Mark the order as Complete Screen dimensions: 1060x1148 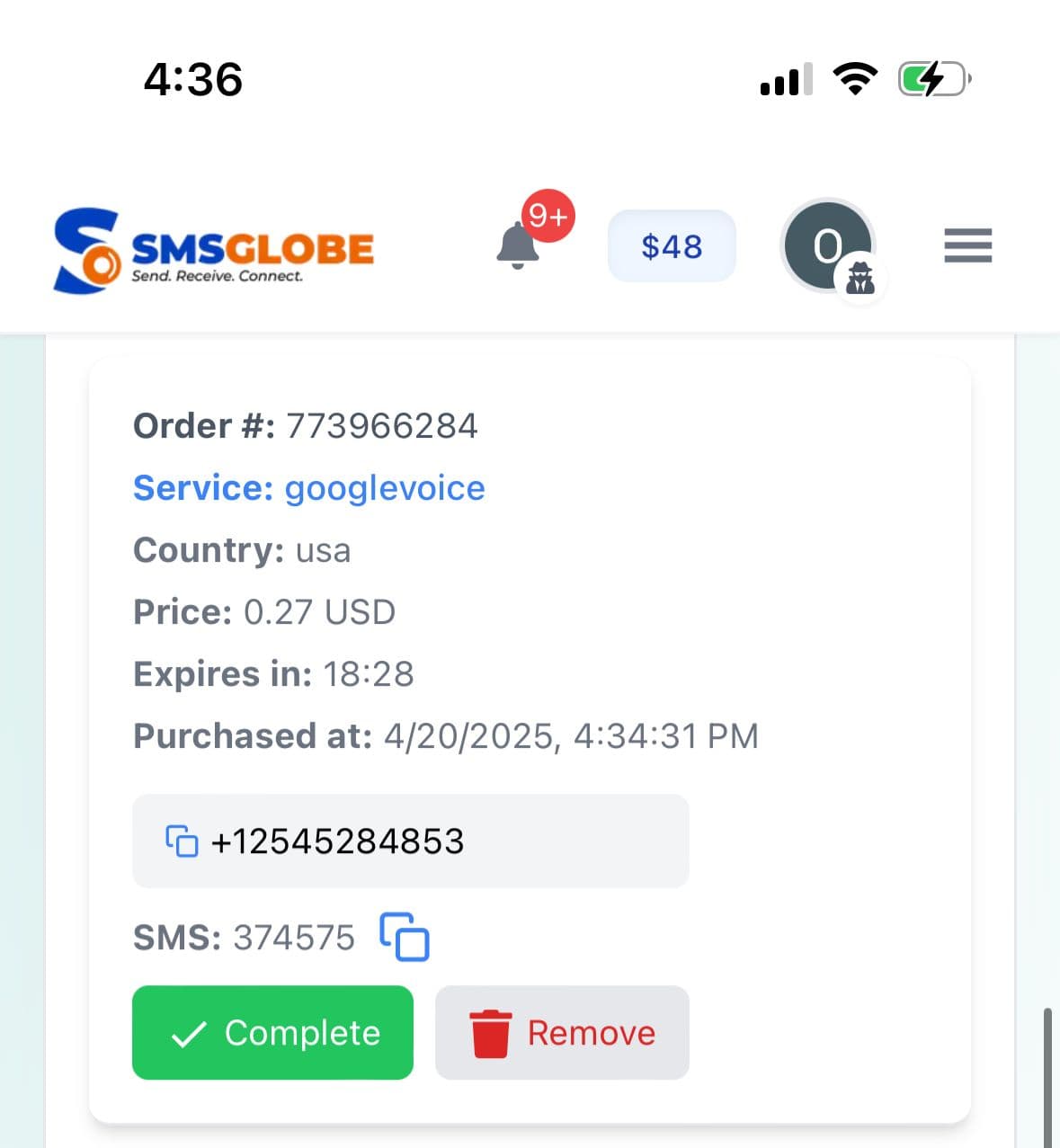272,1033
